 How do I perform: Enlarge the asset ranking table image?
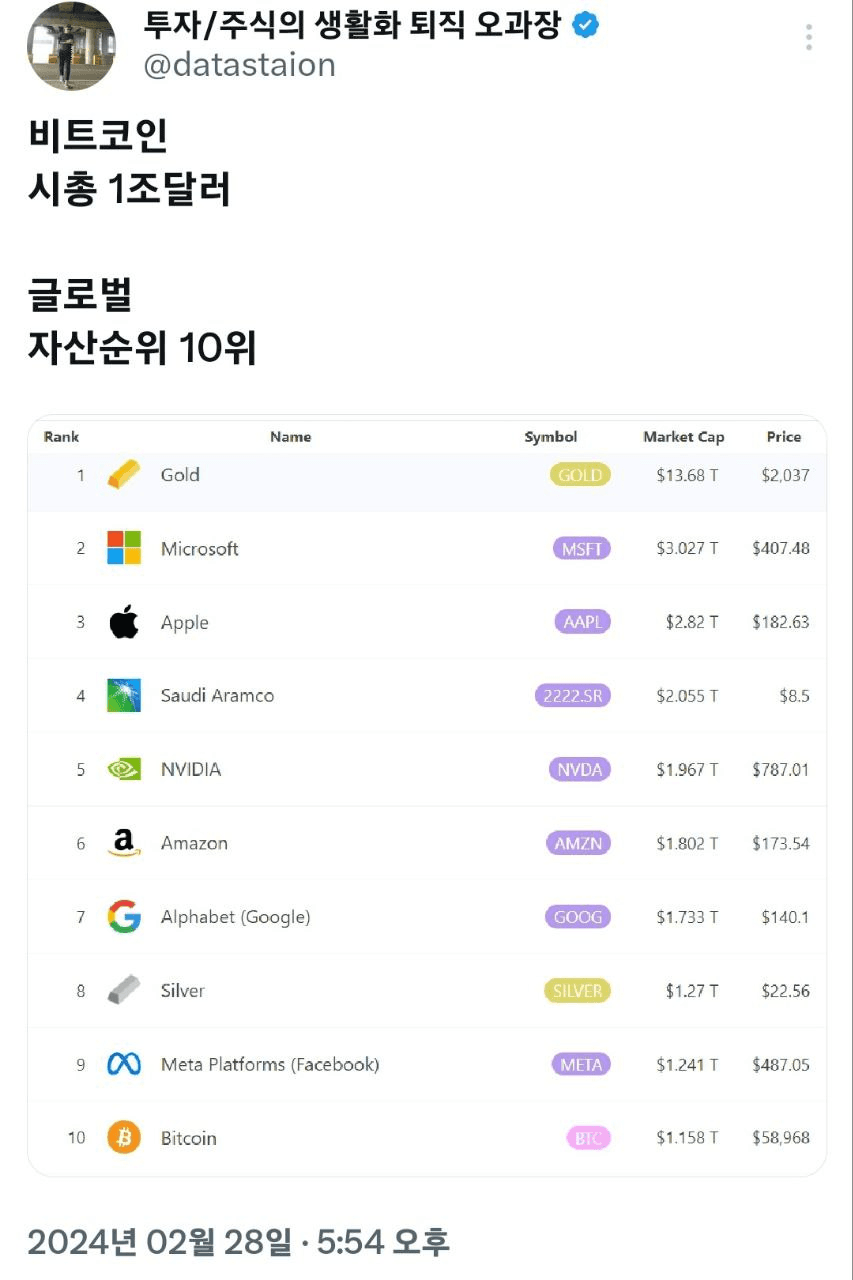427,795
